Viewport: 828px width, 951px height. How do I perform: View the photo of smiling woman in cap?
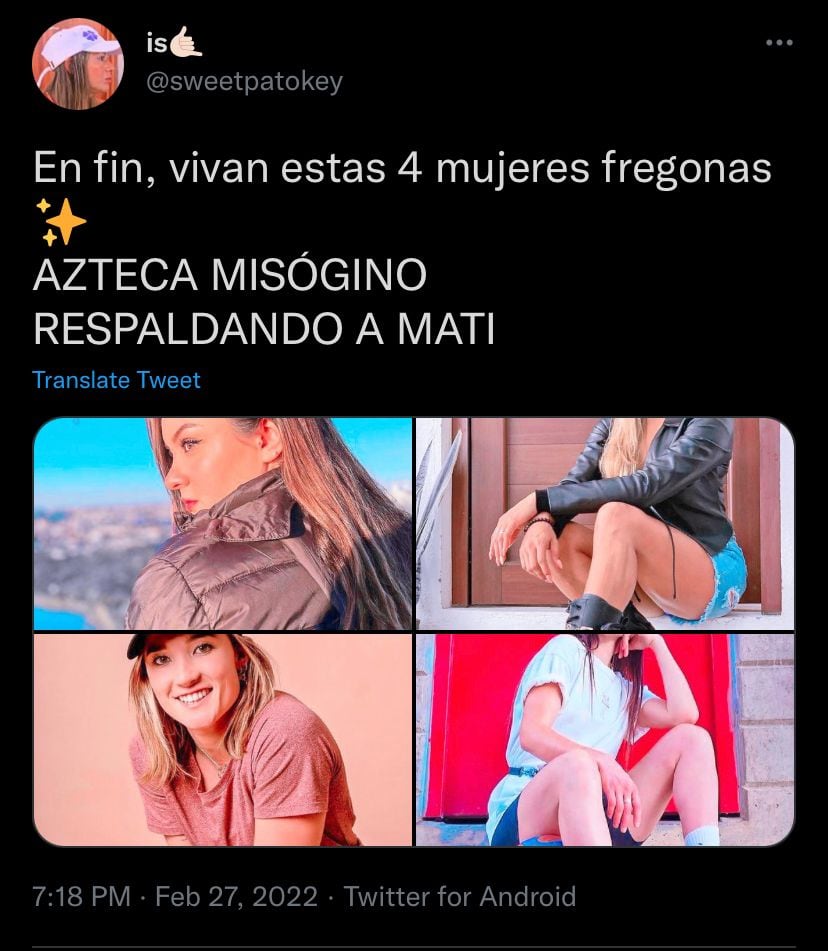(223, 740)
